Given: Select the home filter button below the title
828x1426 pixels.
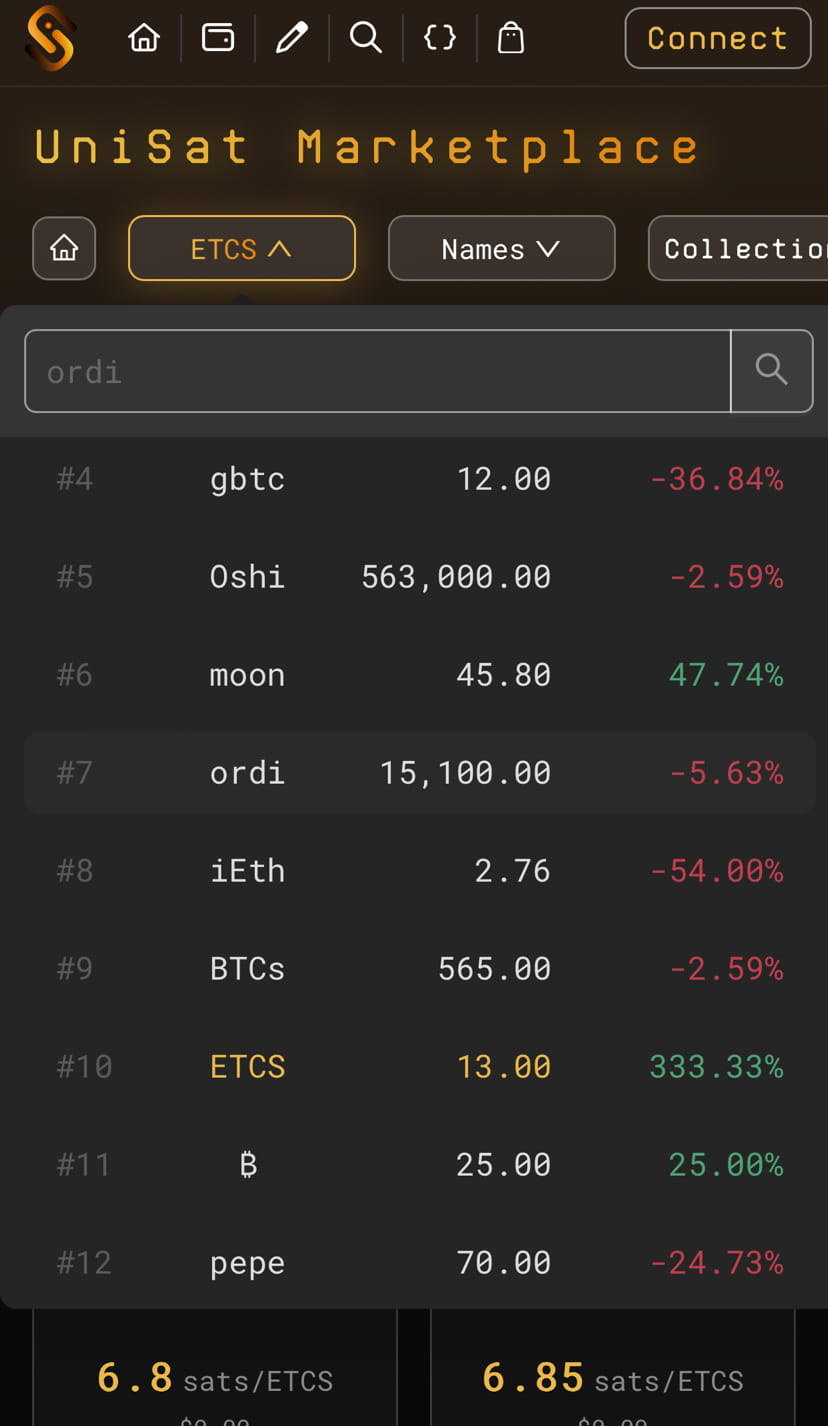Looking at the screenshot, I should pos(64,248).
